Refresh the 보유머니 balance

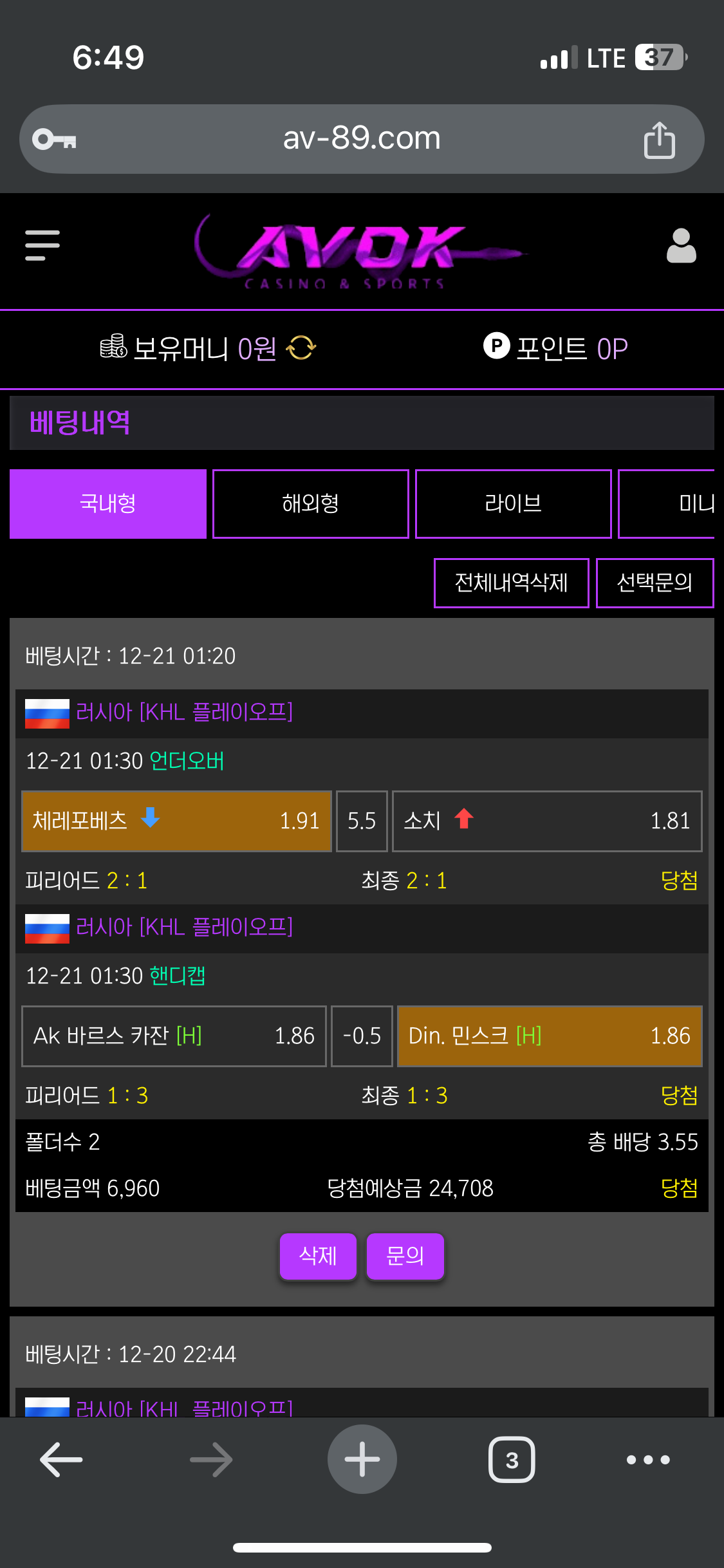click(301, 348)
